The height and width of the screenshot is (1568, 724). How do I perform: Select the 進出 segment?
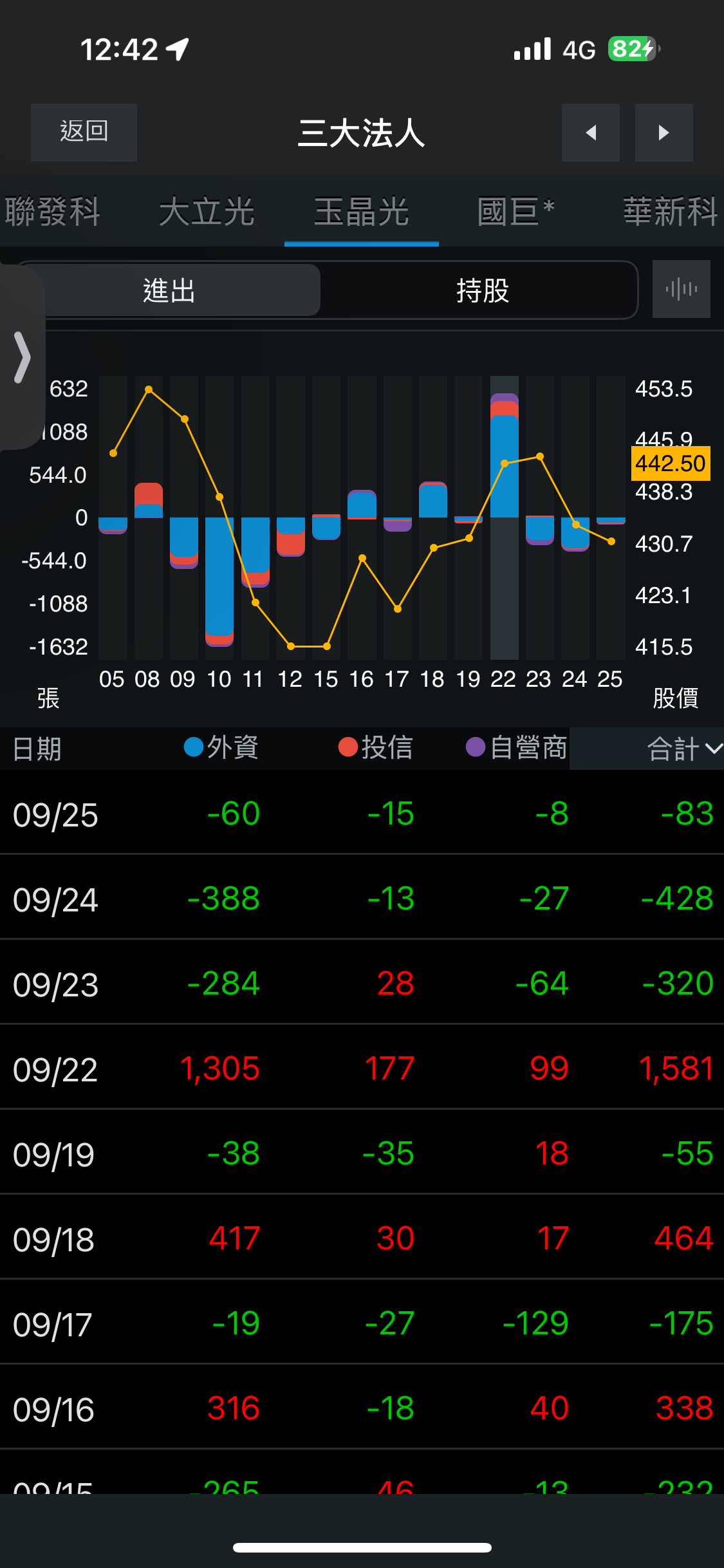(169, 290)
